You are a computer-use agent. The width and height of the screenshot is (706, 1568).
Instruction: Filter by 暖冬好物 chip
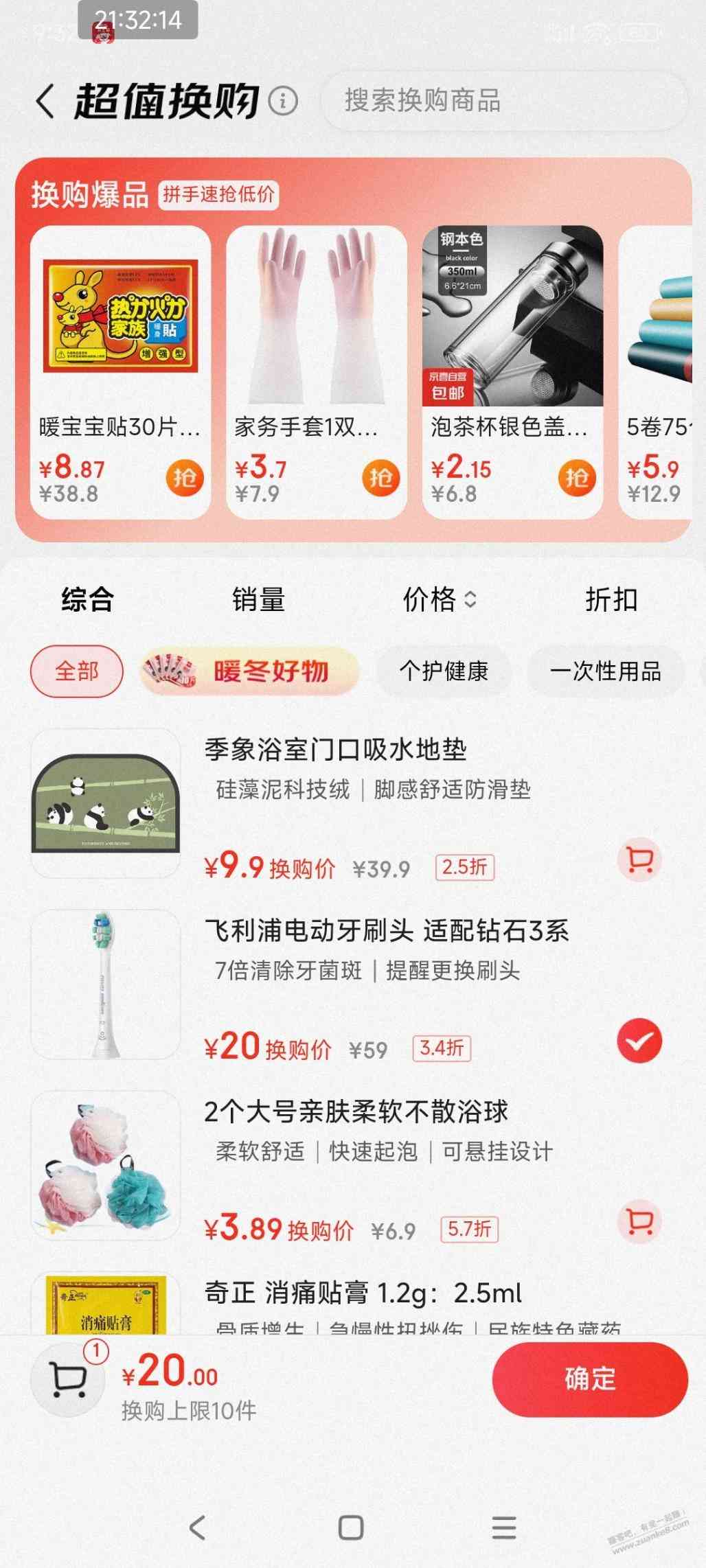click(250, 671)
